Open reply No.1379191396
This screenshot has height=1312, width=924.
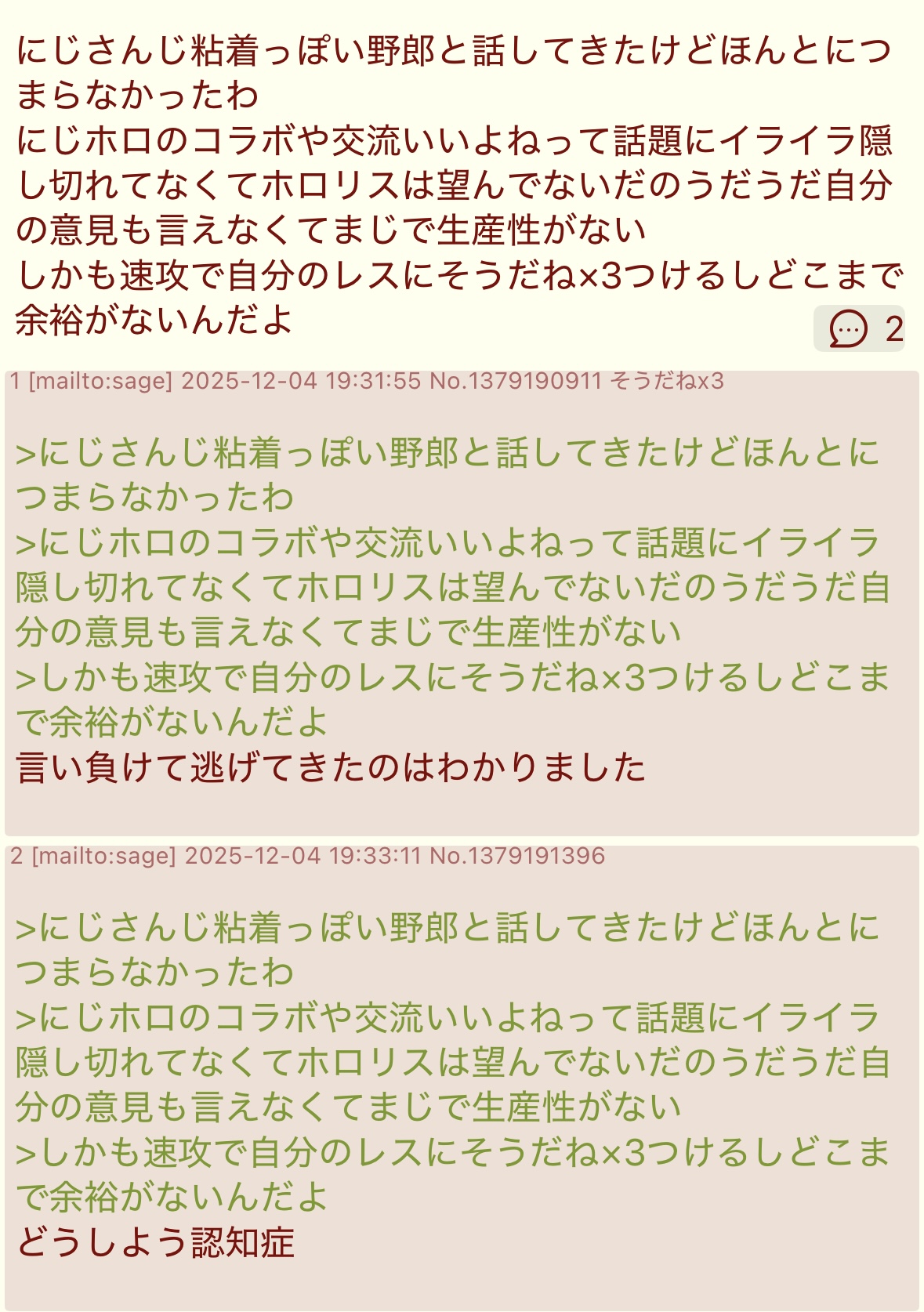coord(517,856)
